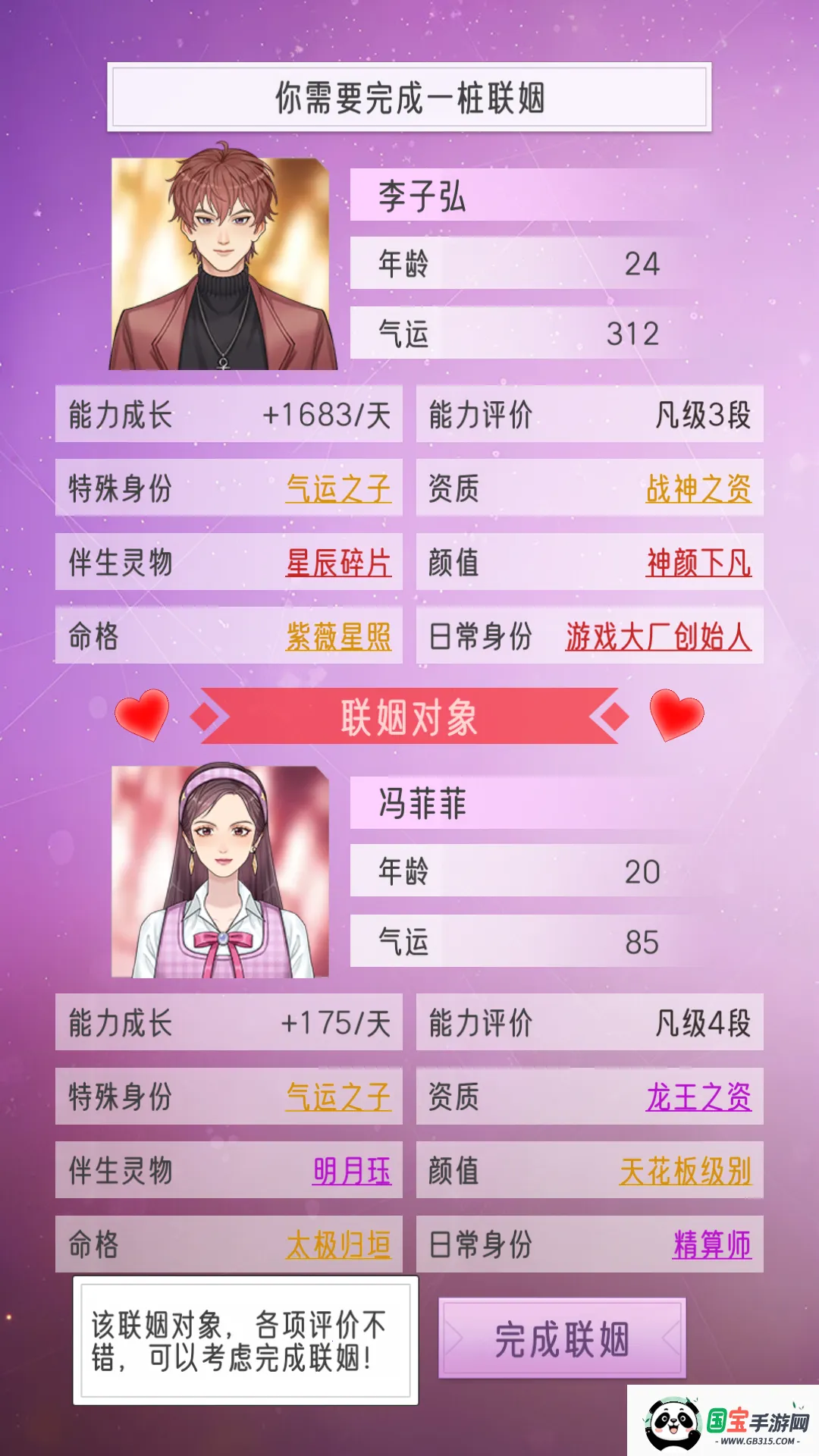Open the 明月珏 companion spirit link
819x1456 pixels.
pos(352,1171)
